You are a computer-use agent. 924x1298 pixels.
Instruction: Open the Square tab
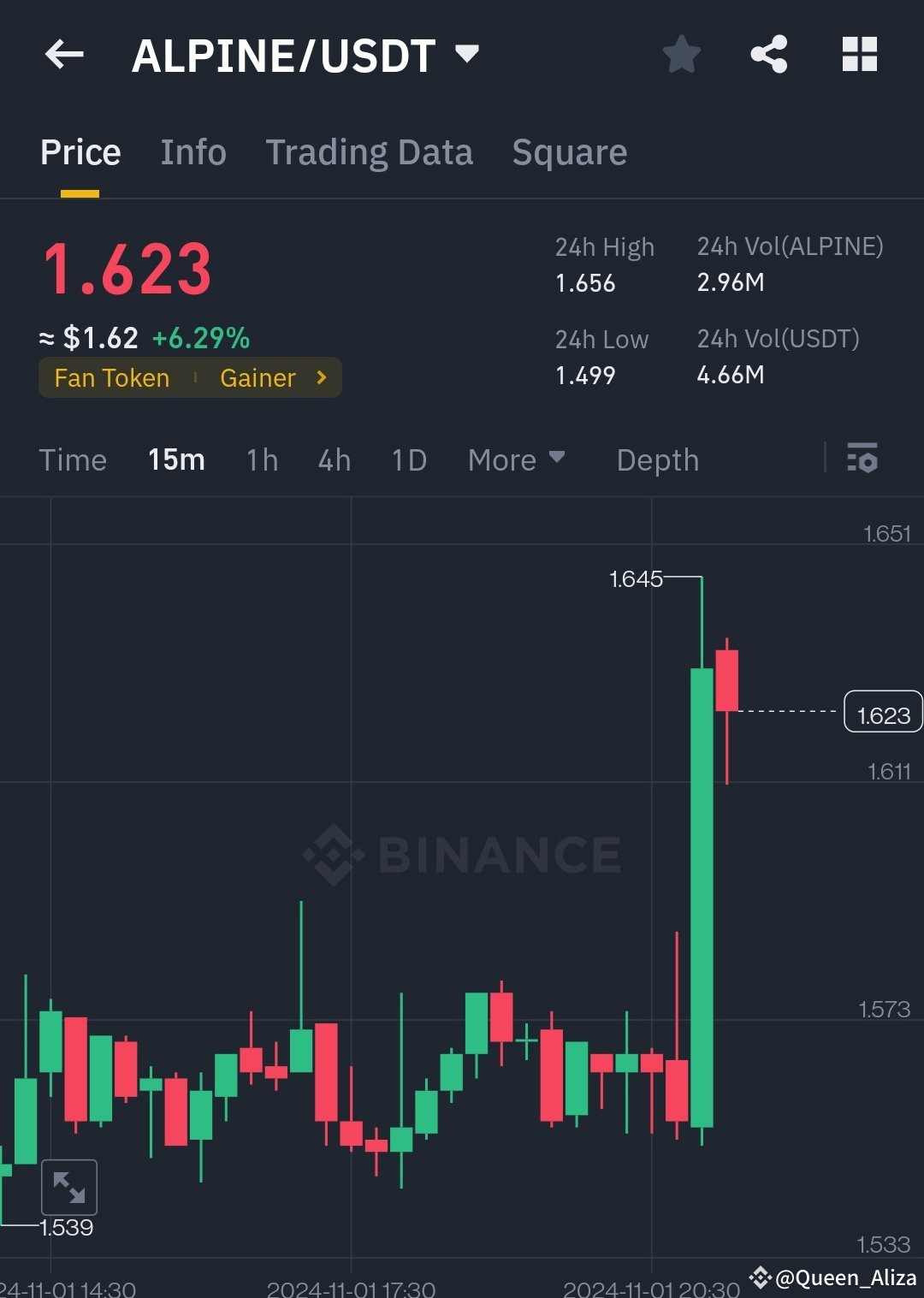569,151
